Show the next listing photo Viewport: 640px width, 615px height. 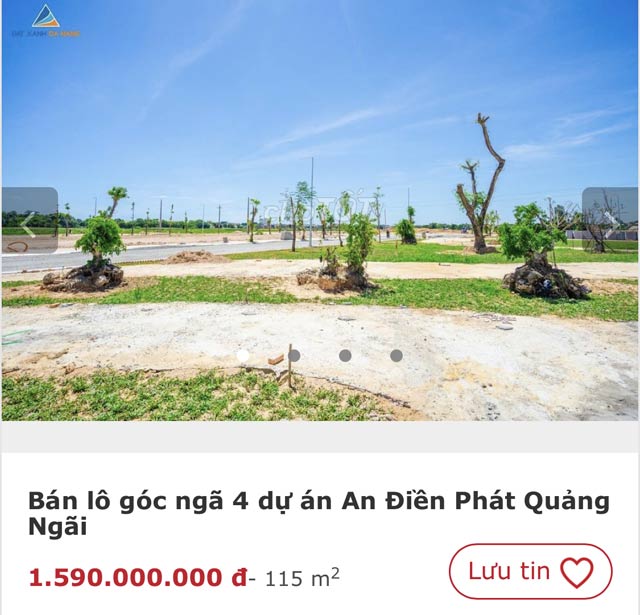[610, 220]
